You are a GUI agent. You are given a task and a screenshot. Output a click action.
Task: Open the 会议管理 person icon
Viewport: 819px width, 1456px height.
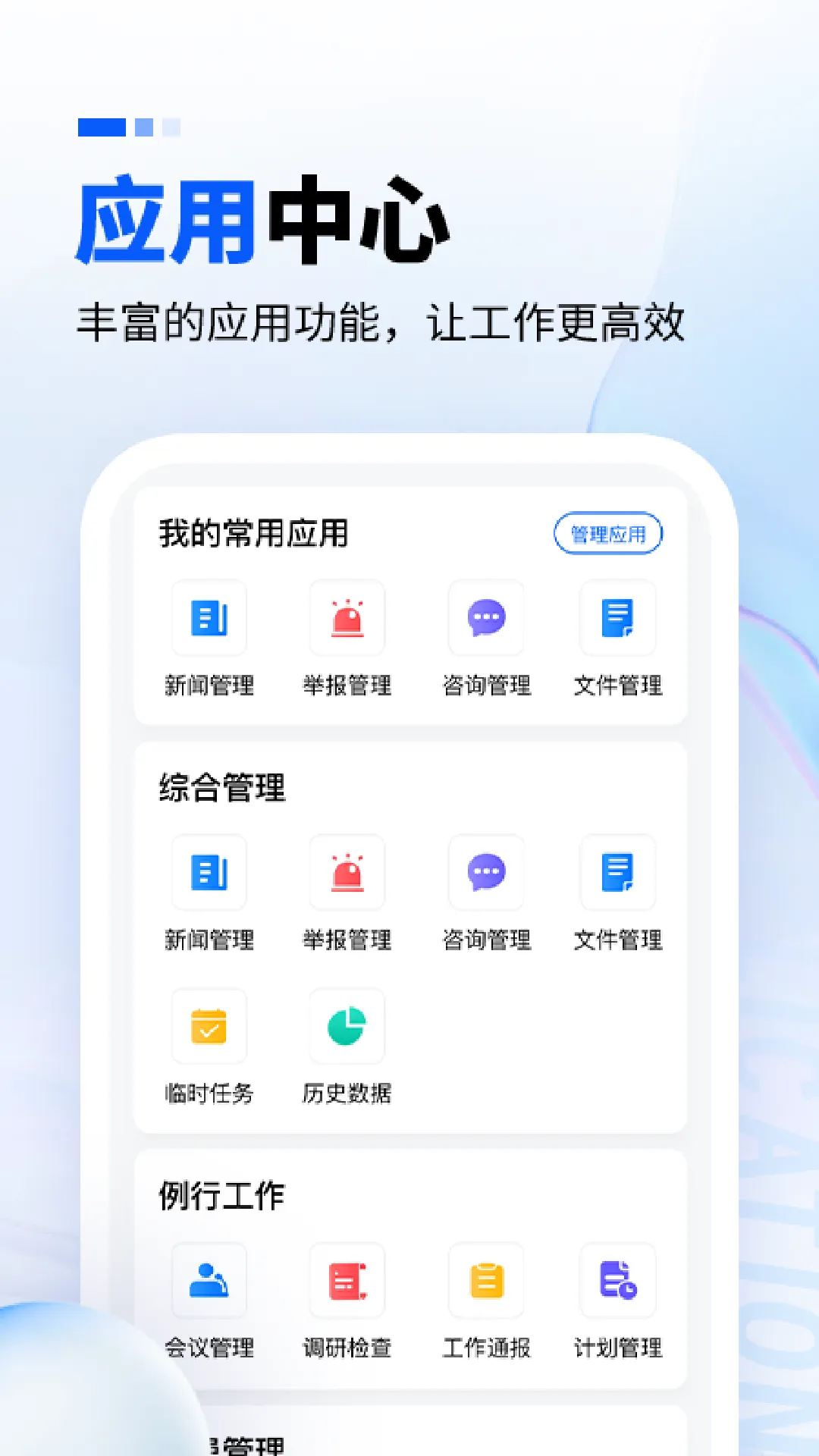[209, 1280]
